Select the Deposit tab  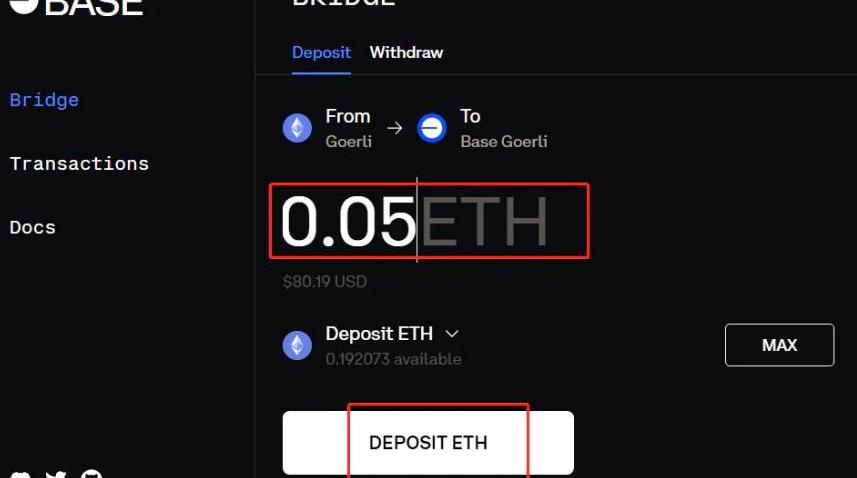(321, 52)
